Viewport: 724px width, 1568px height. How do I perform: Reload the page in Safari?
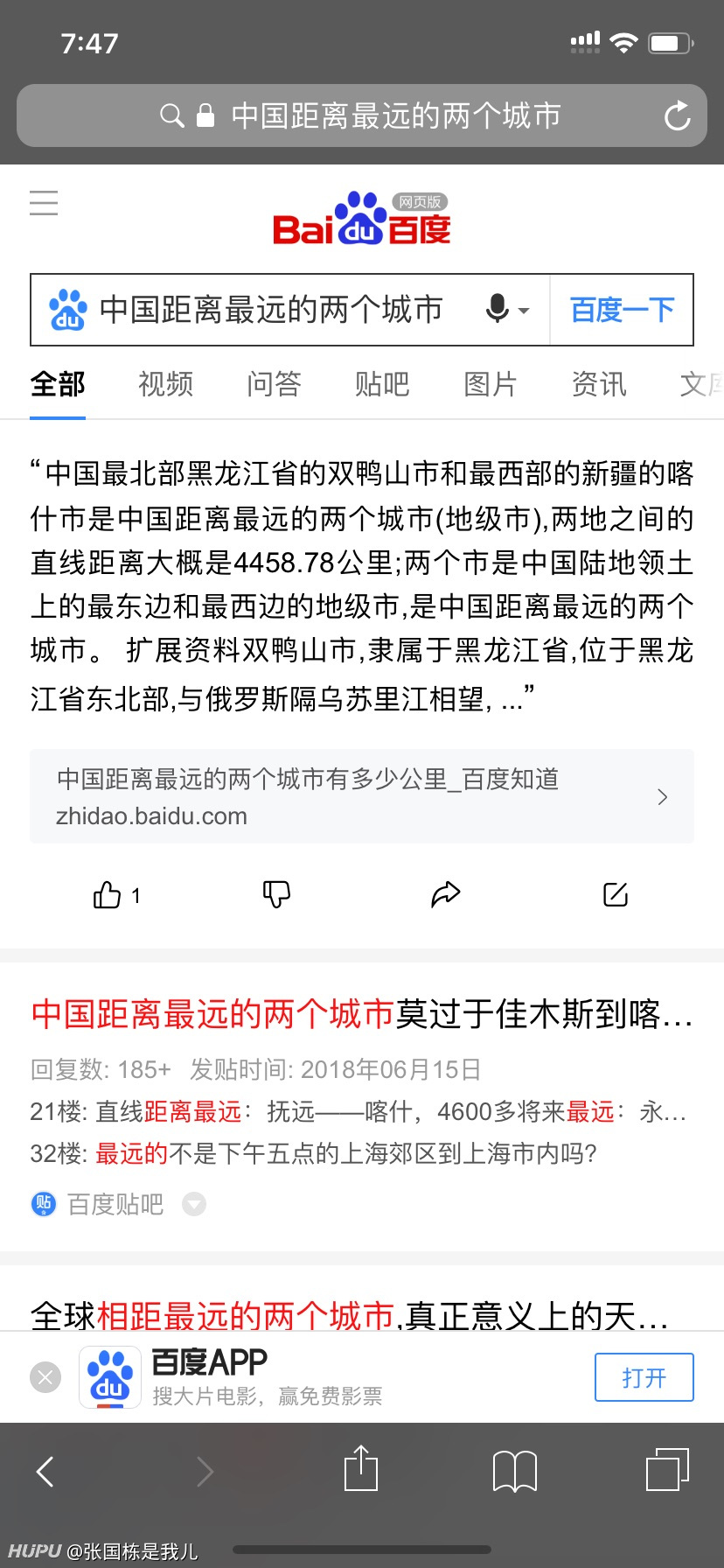tap(677, 115)
